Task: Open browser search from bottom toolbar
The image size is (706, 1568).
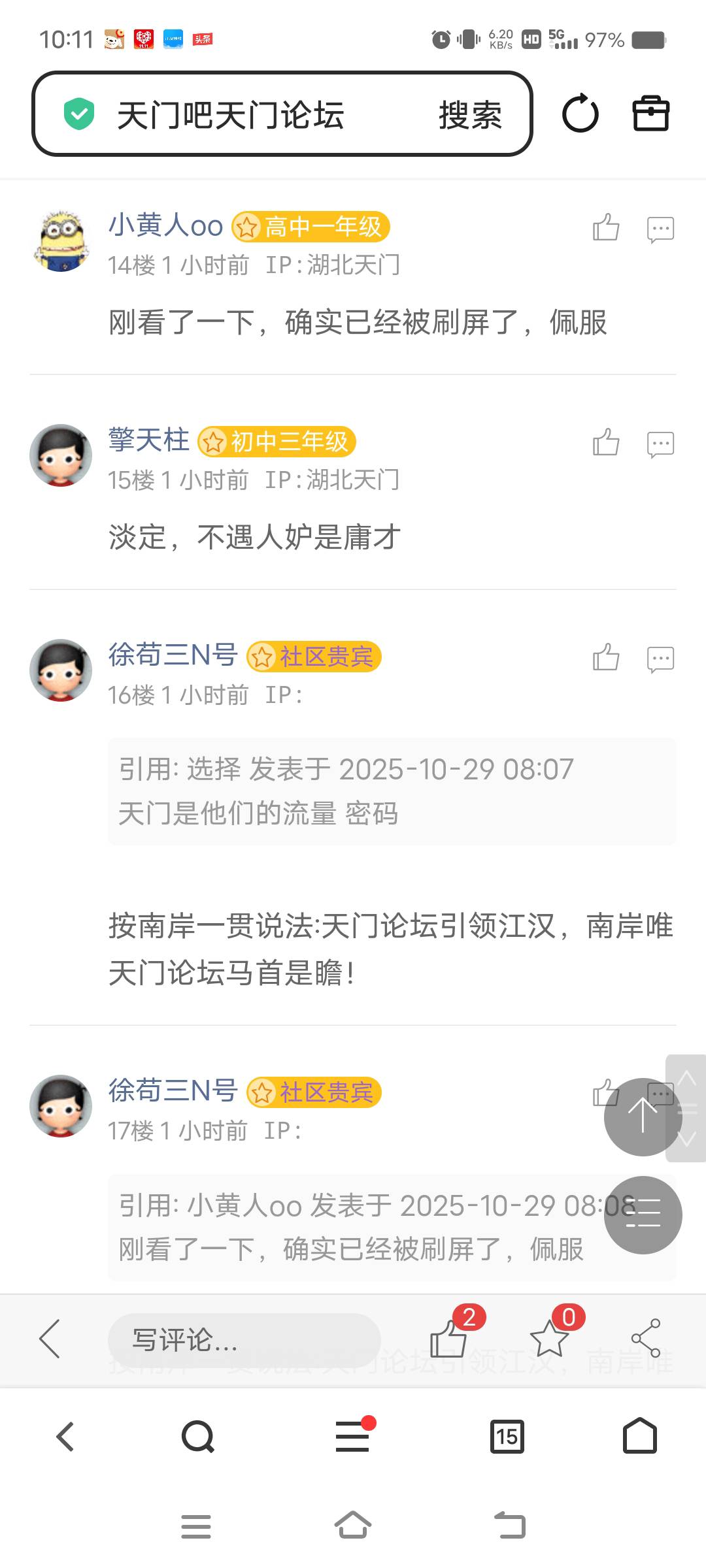Action: 197,1437
